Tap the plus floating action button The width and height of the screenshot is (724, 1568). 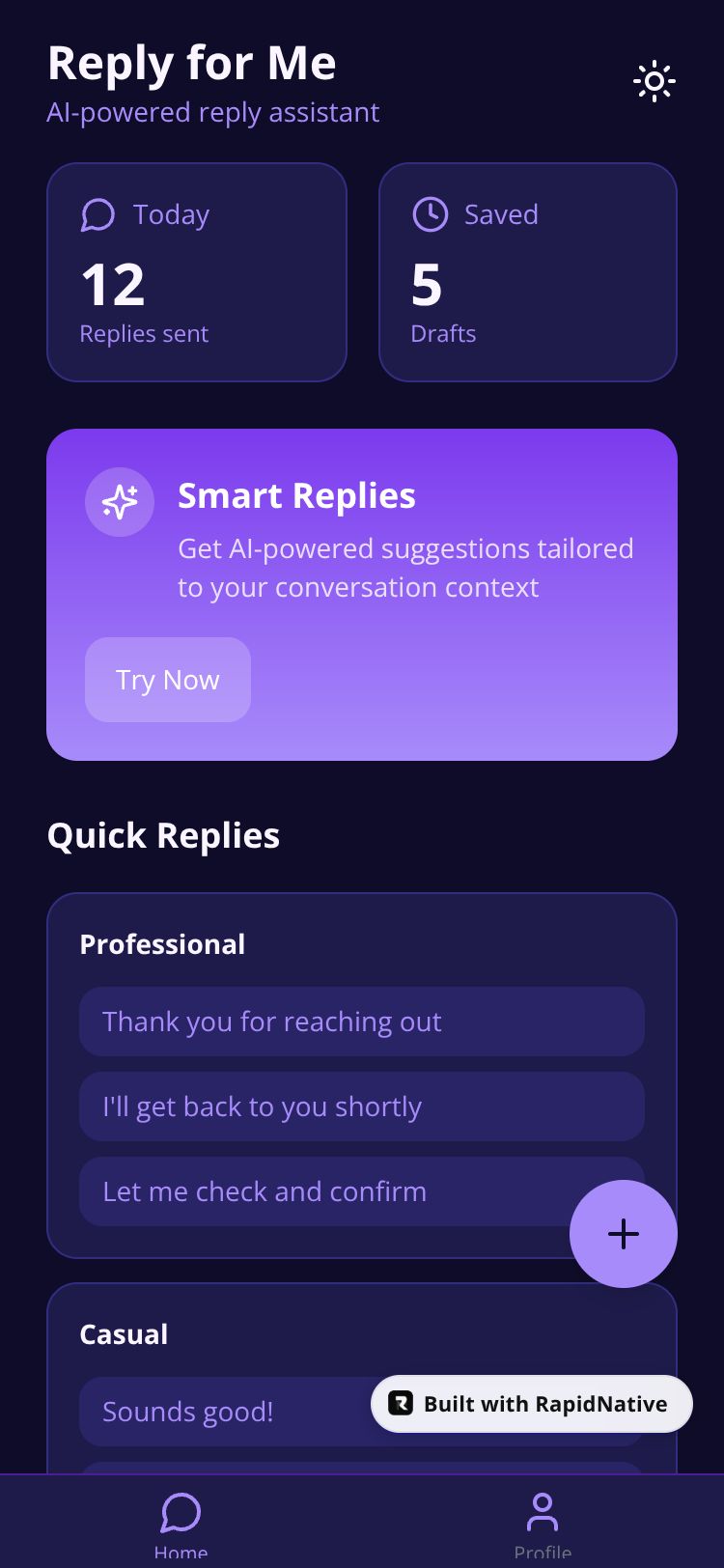coord(624,1234)
